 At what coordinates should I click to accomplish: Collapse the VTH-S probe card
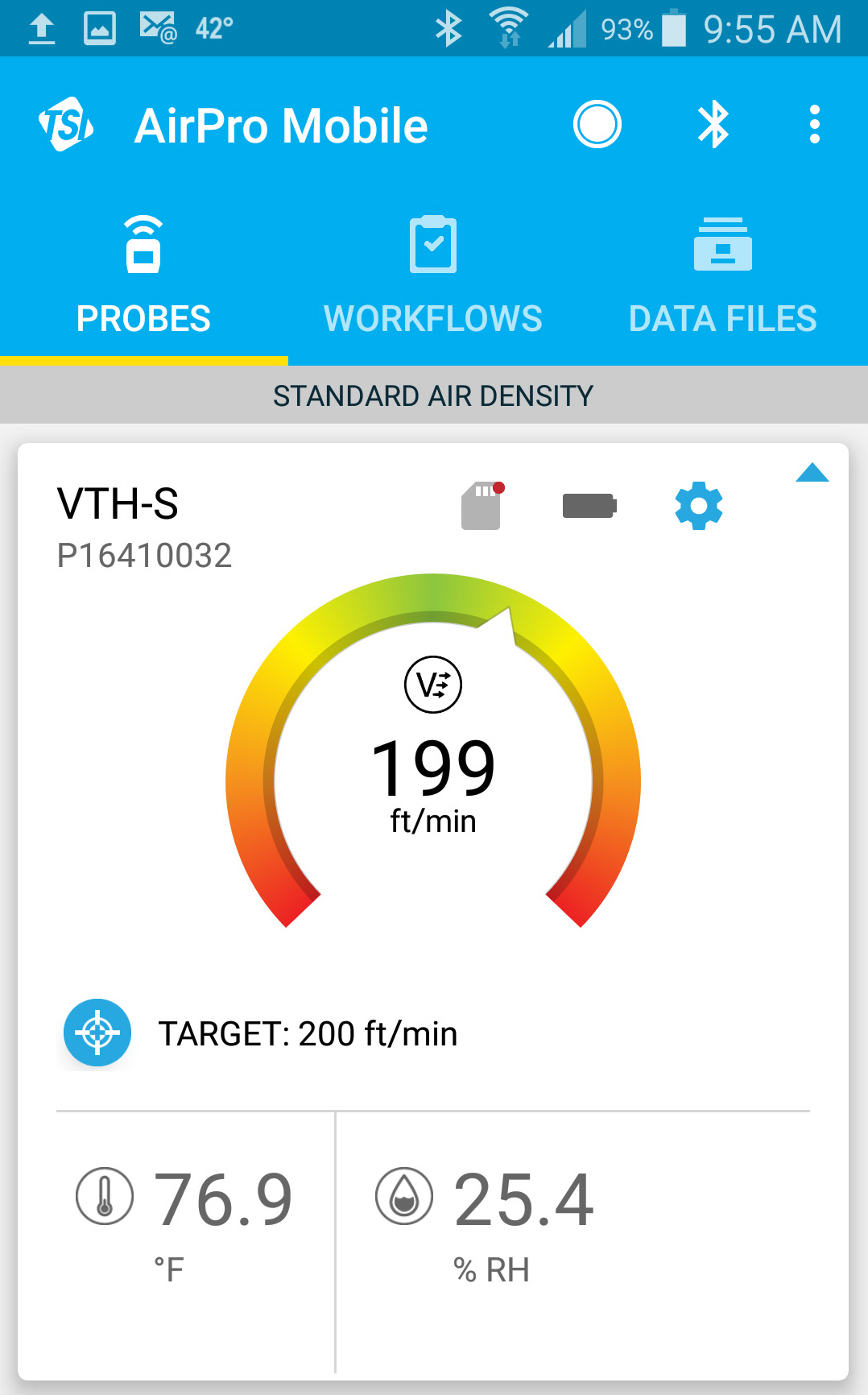[x=812, y=473]
